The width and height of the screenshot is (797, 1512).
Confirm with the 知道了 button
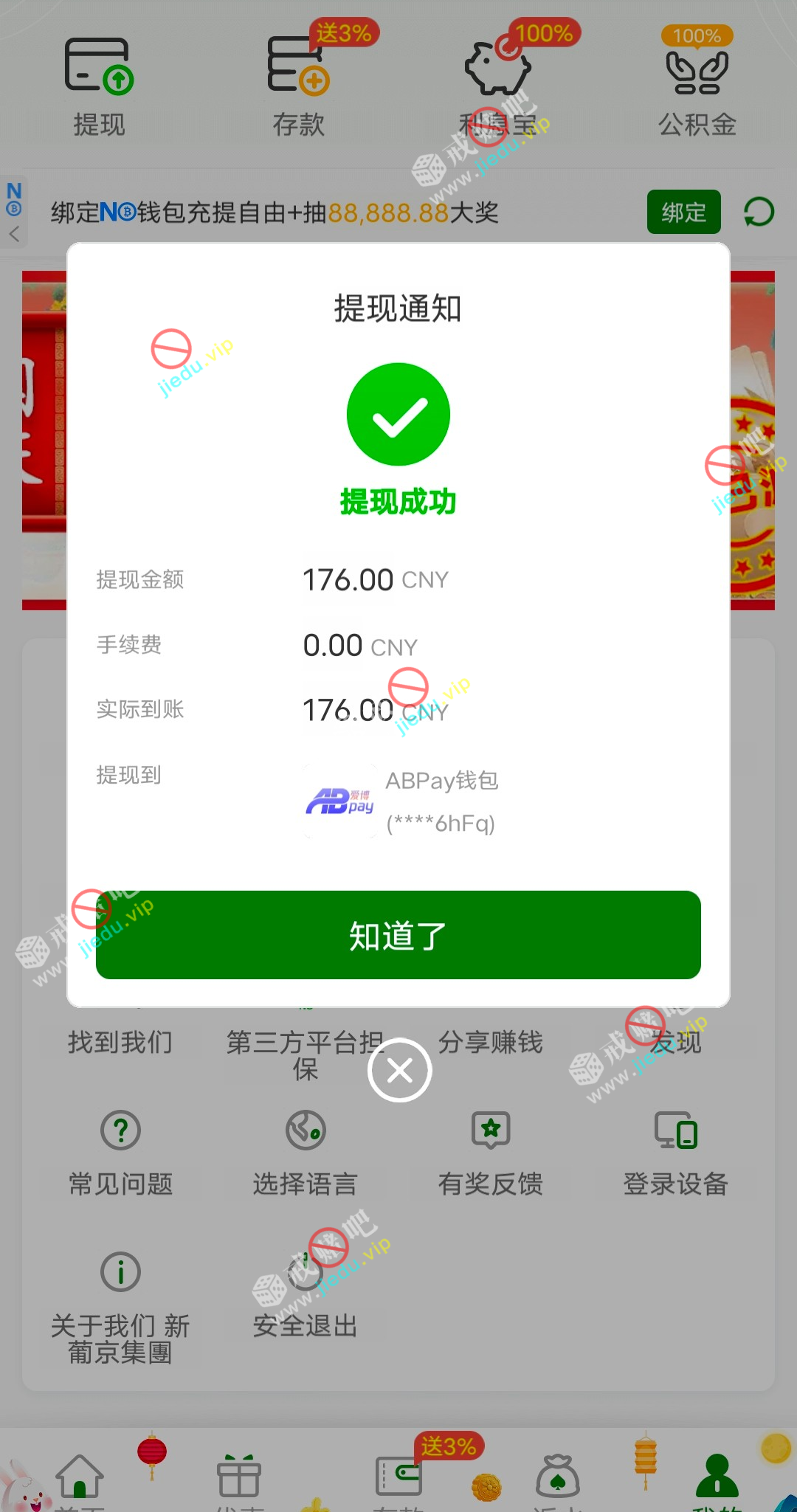click(398, 935)
